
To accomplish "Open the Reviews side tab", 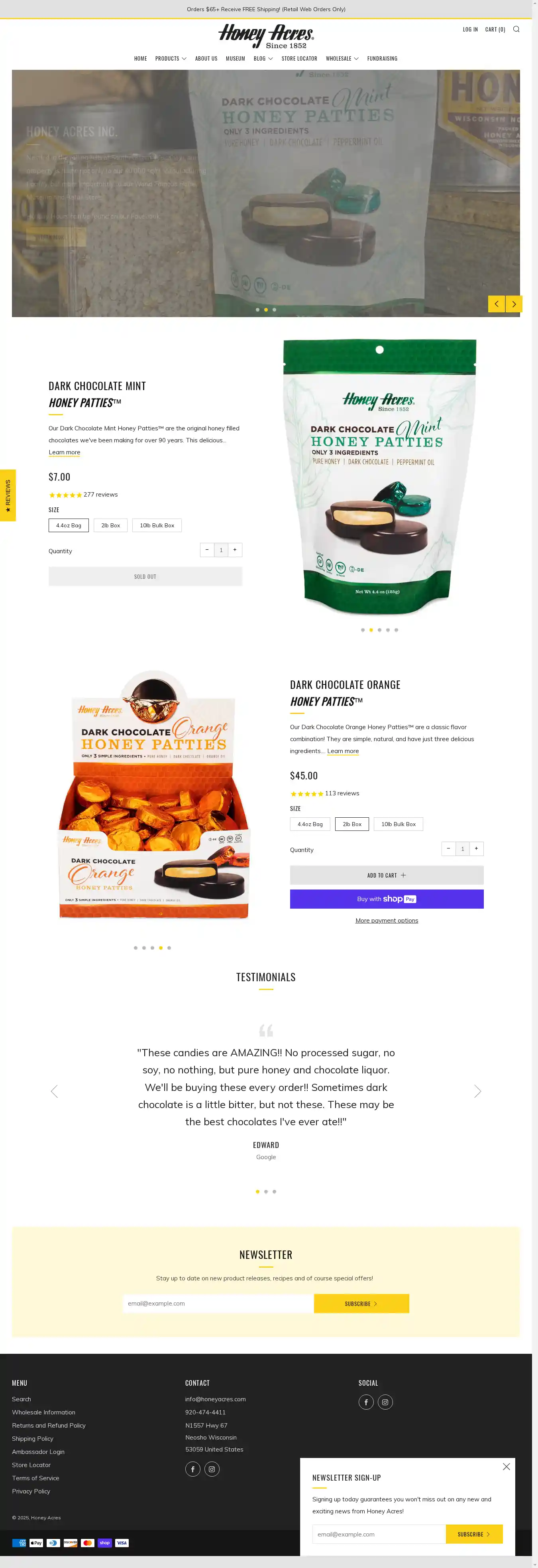I will pyautogui.click(x=8, y=495).
